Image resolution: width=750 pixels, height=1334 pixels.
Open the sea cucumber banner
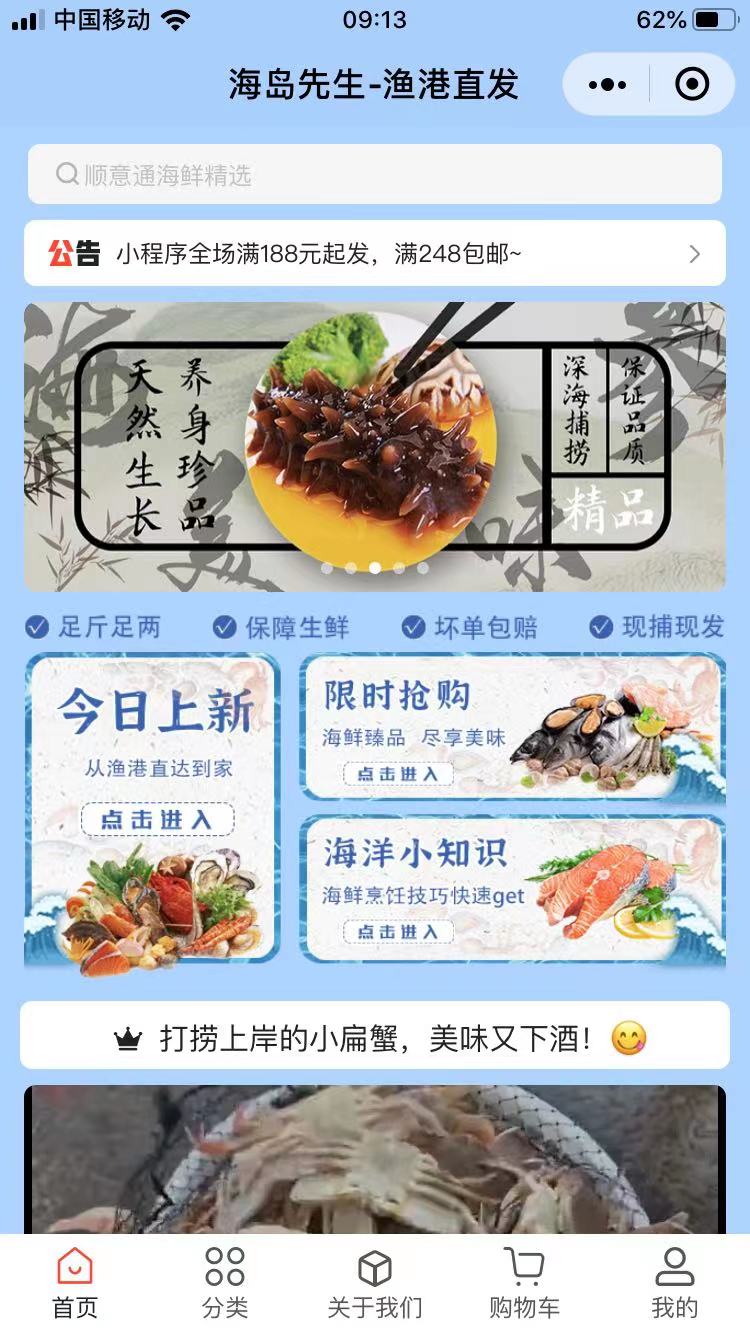point(375,446)
